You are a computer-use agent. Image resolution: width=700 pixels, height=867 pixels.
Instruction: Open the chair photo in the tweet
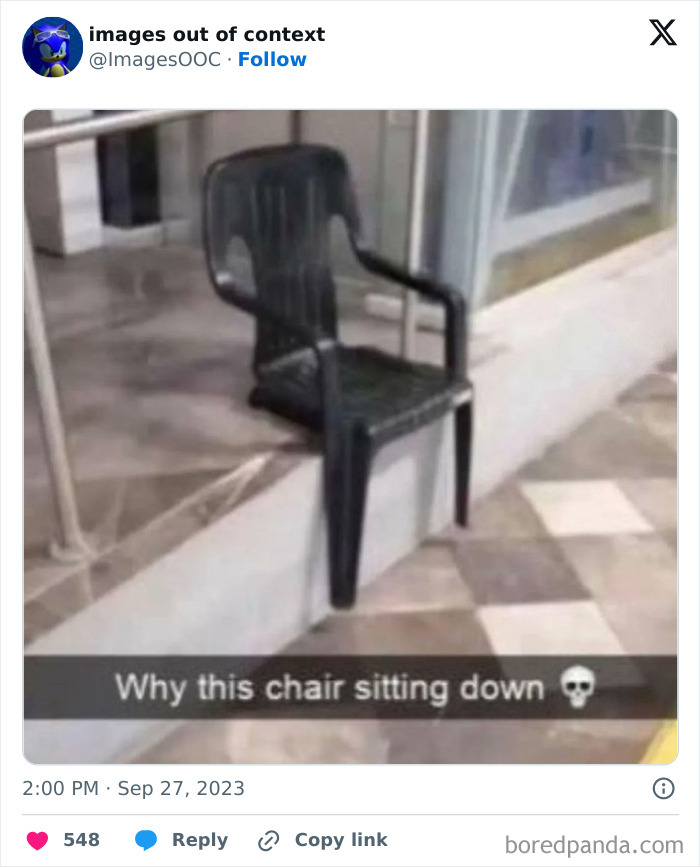(350, 437)
